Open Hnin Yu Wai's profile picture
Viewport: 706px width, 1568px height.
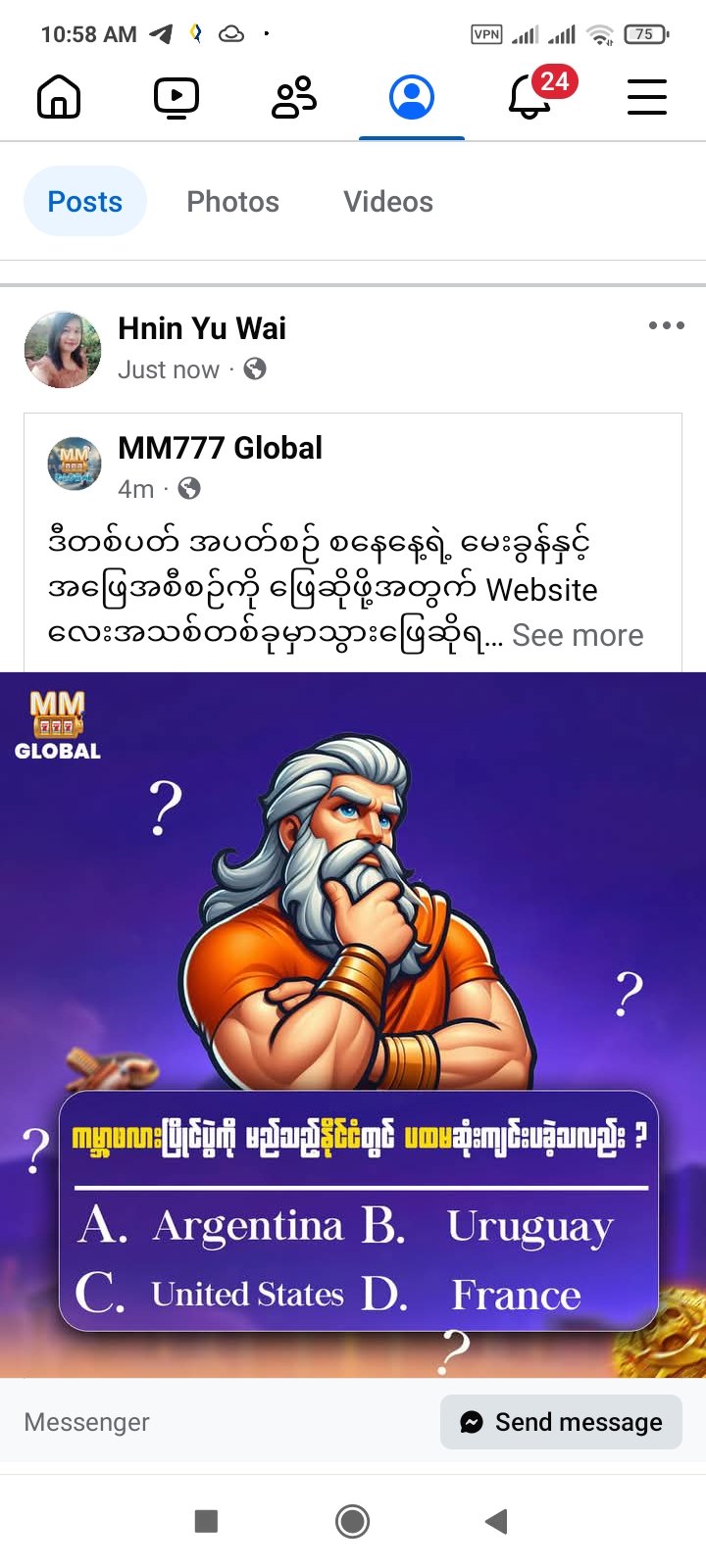click(63, 350)
